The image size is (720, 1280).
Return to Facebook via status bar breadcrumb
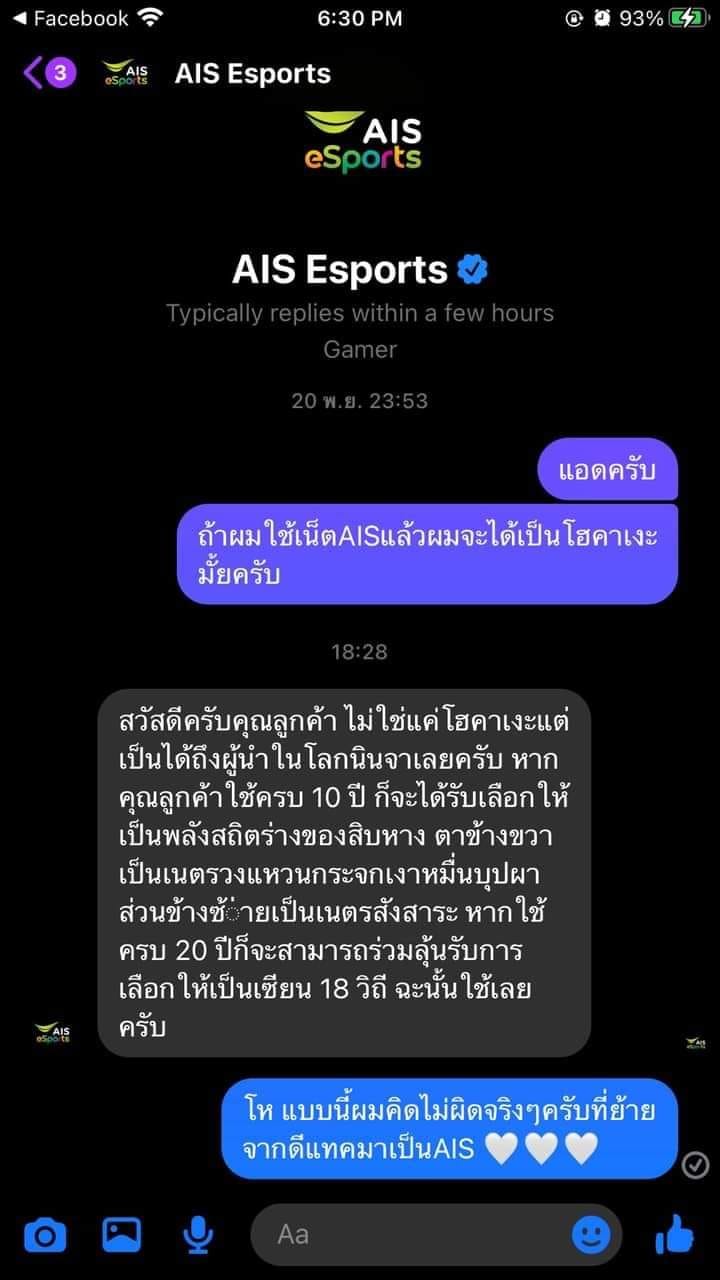click(x=70, y=18)
